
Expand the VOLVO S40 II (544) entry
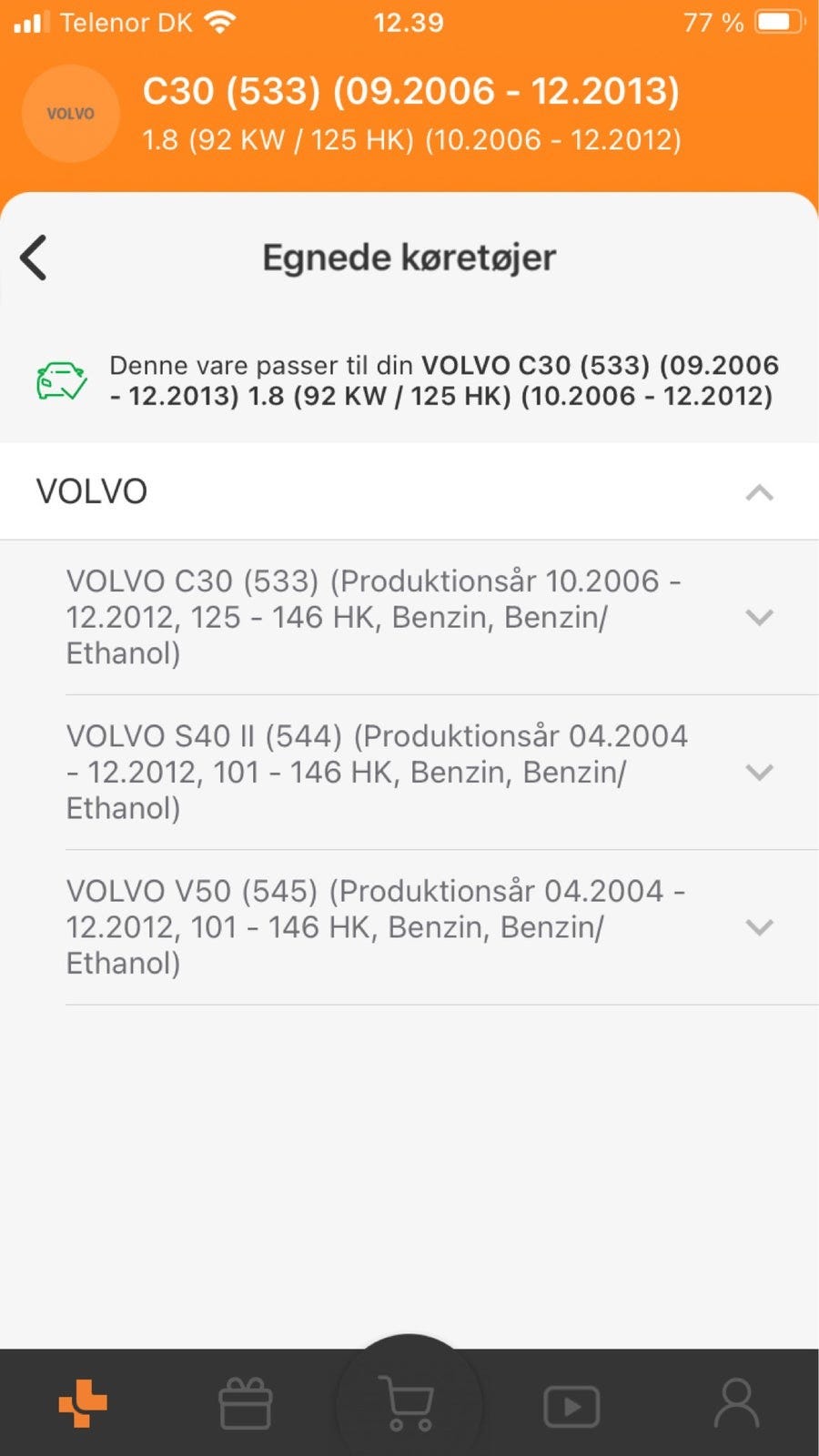coord(759,773)
